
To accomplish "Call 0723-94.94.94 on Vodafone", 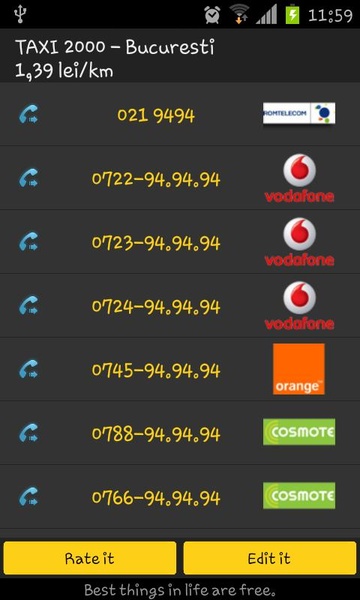I will [x=180, y=242].
